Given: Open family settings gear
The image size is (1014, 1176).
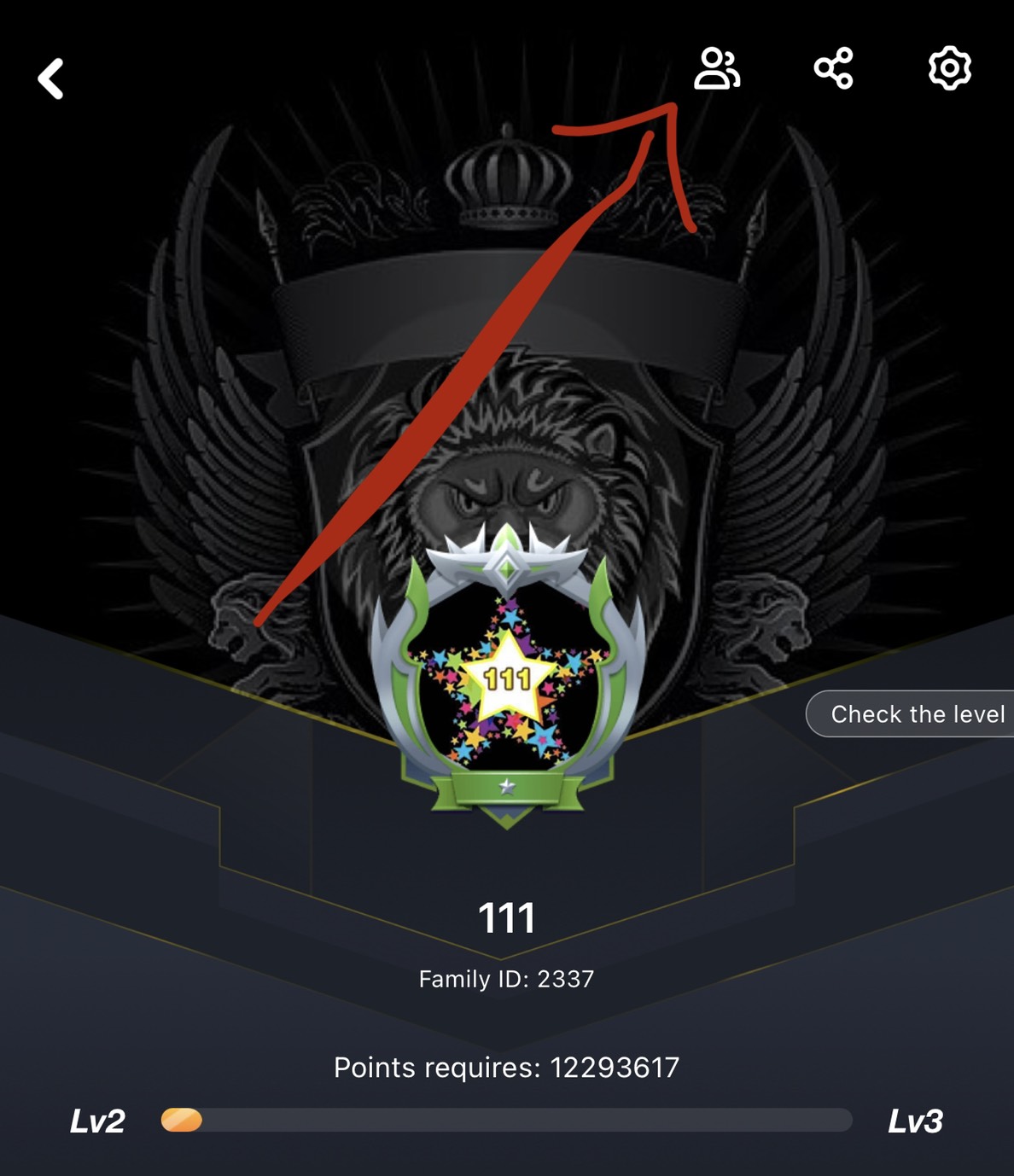Looking at the screenshot, I should point(949,68).
